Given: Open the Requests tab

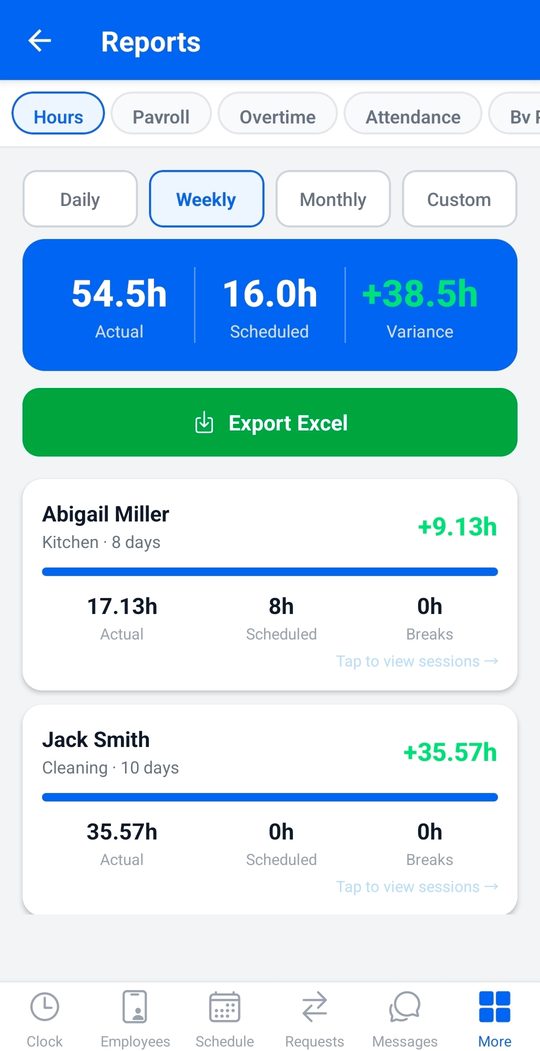Looking at the screenshot, I should pyautogui.click(x=314, y=1019).
